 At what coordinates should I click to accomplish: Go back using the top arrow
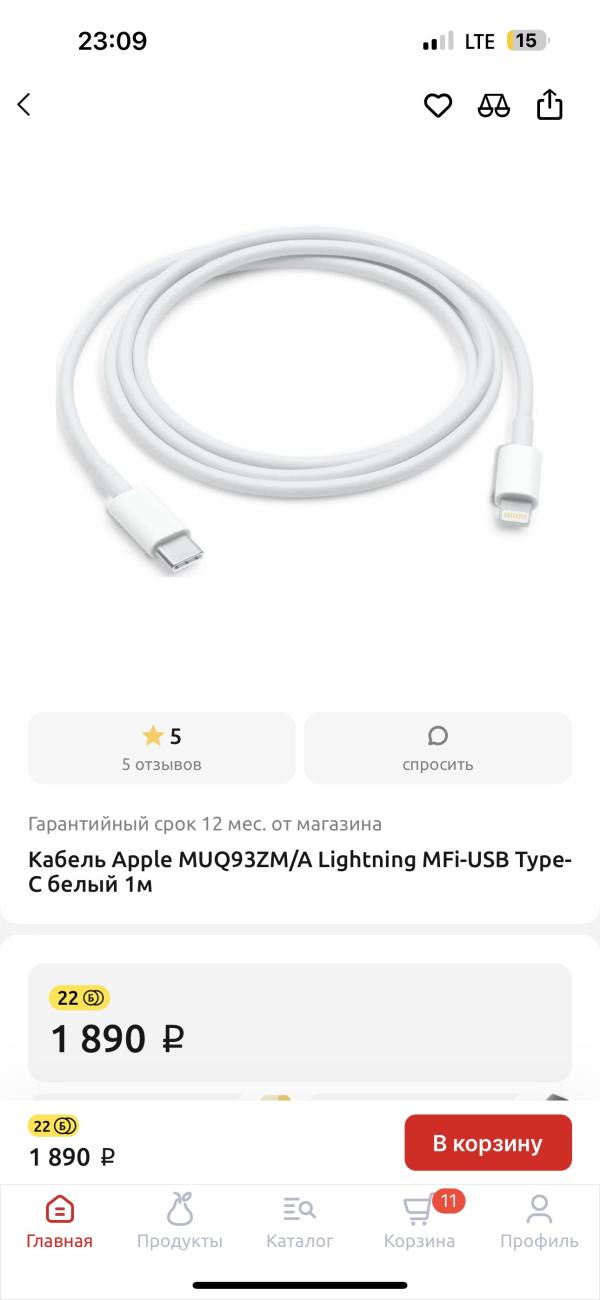click(25, 104)
